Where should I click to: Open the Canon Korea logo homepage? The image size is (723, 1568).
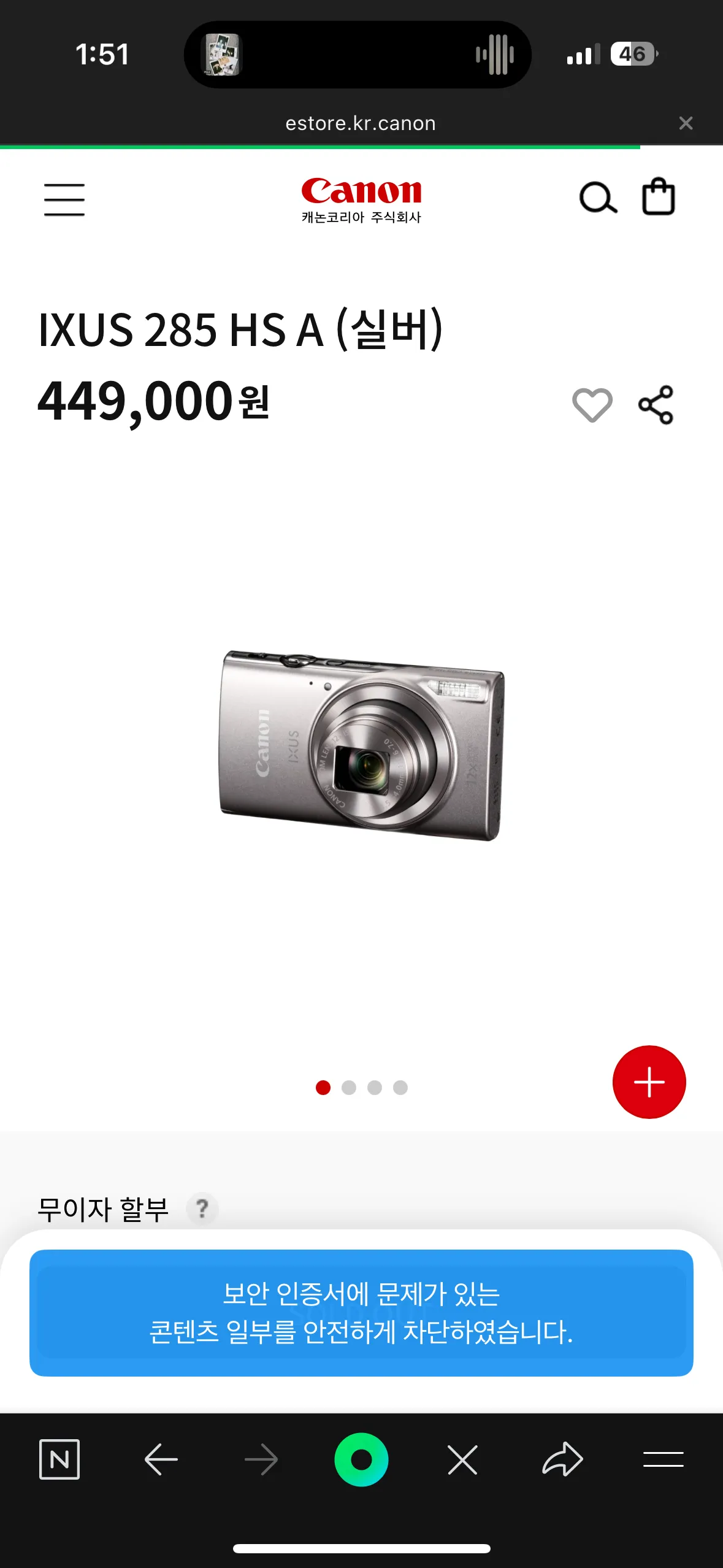click(x=361, y=199)
